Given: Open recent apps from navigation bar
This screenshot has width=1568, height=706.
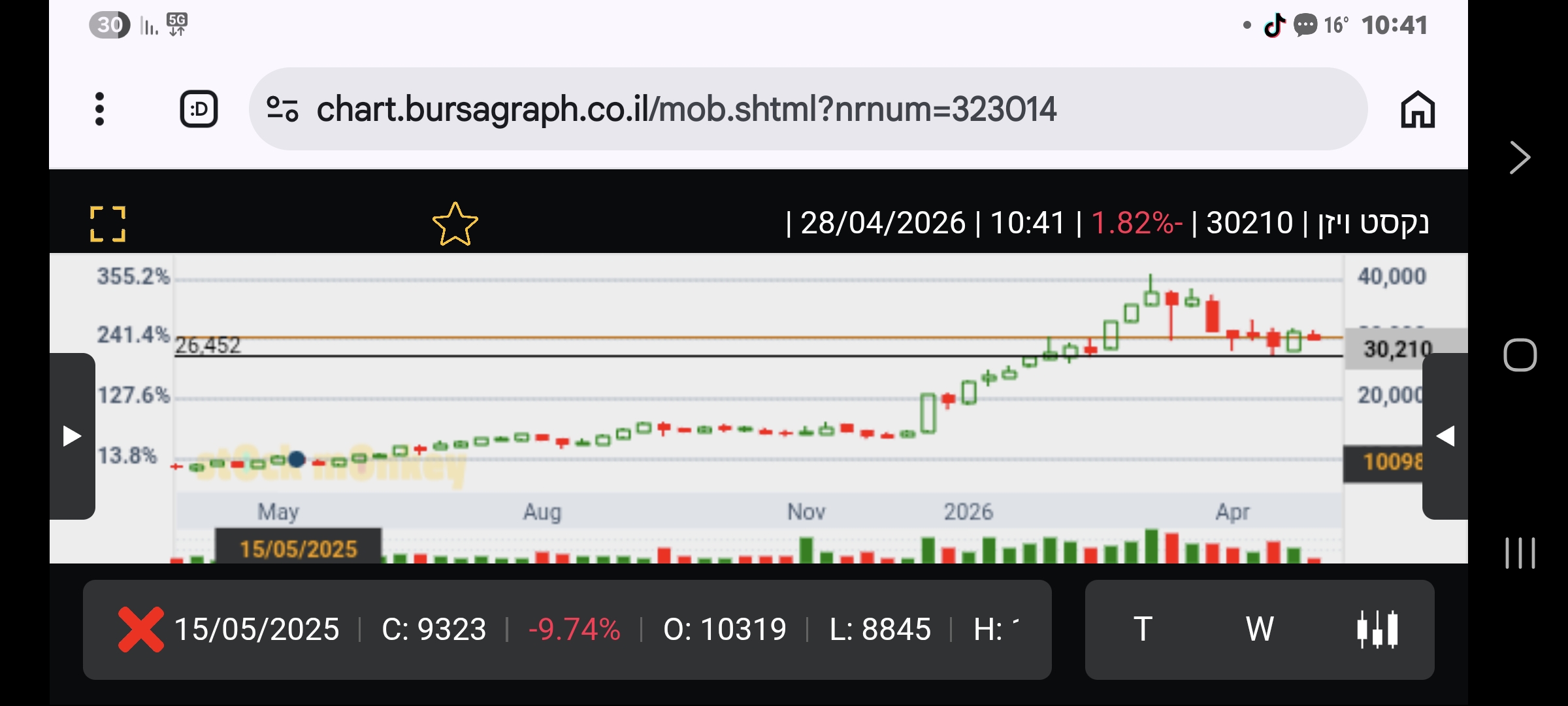Looking at the screenshot, I should coord(1520,553).
